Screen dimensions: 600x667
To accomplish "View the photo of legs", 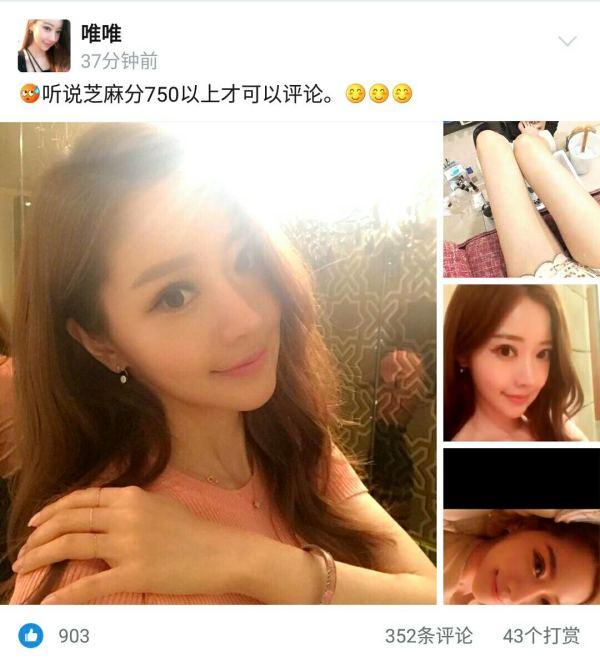I will point(520,199).
